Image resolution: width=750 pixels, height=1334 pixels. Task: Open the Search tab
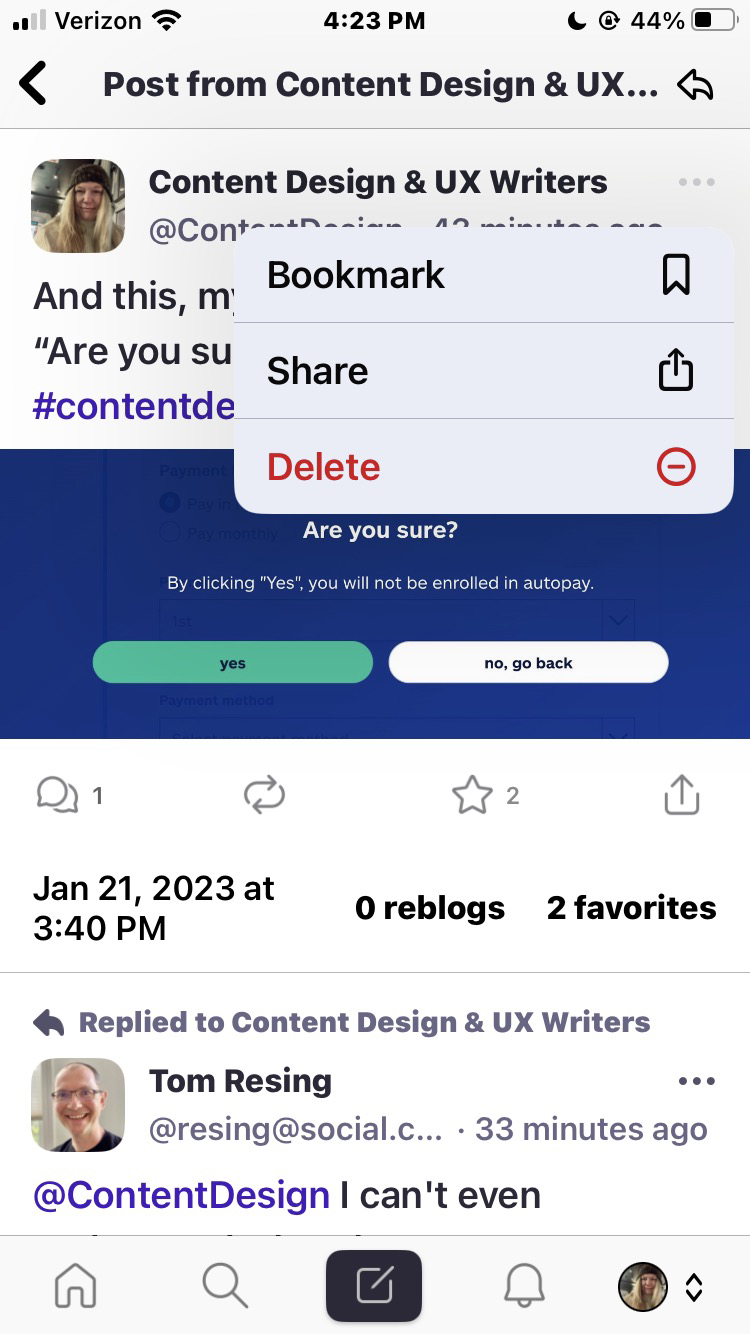pyautogui.click(x=225, y=1286)
